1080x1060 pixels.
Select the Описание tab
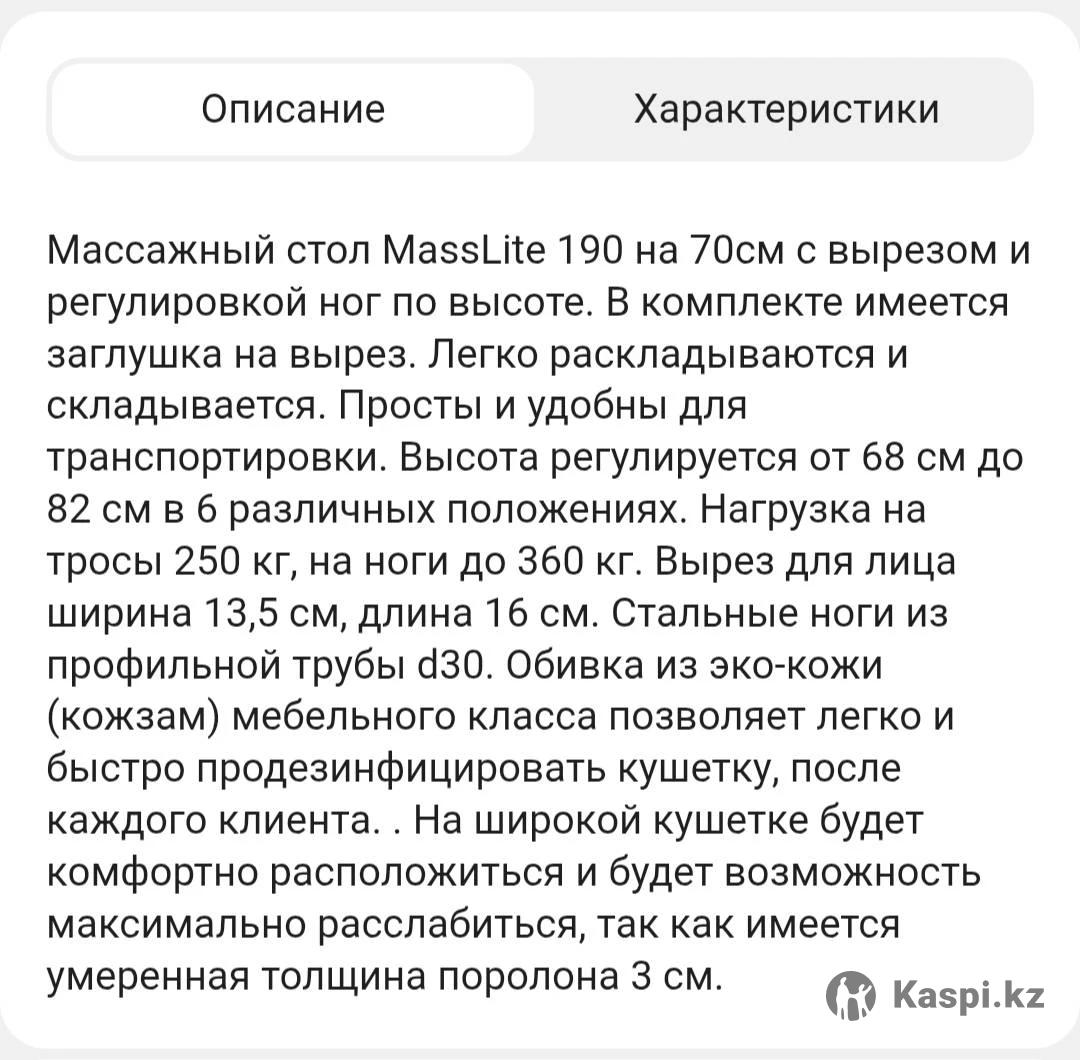click(x=293, y=109)
